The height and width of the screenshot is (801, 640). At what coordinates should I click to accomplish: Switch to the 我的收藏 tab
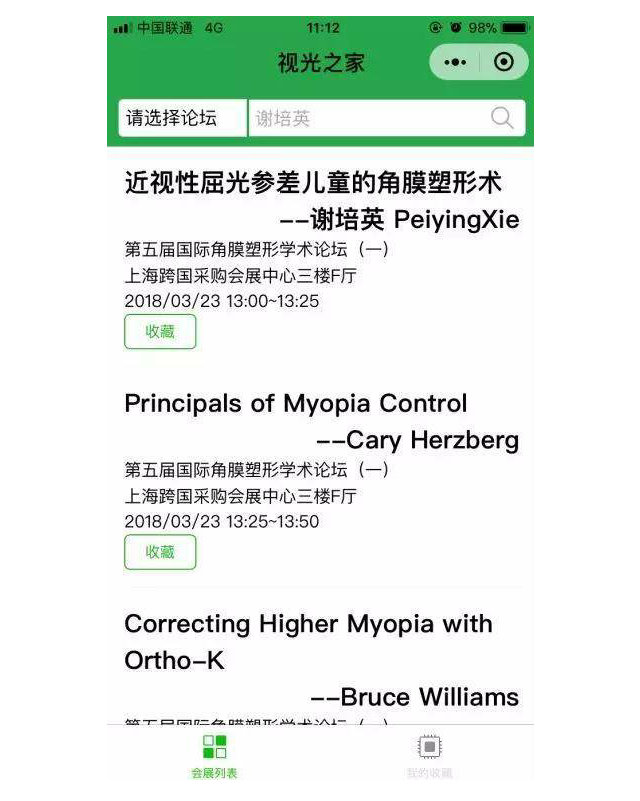coord(429,756)
